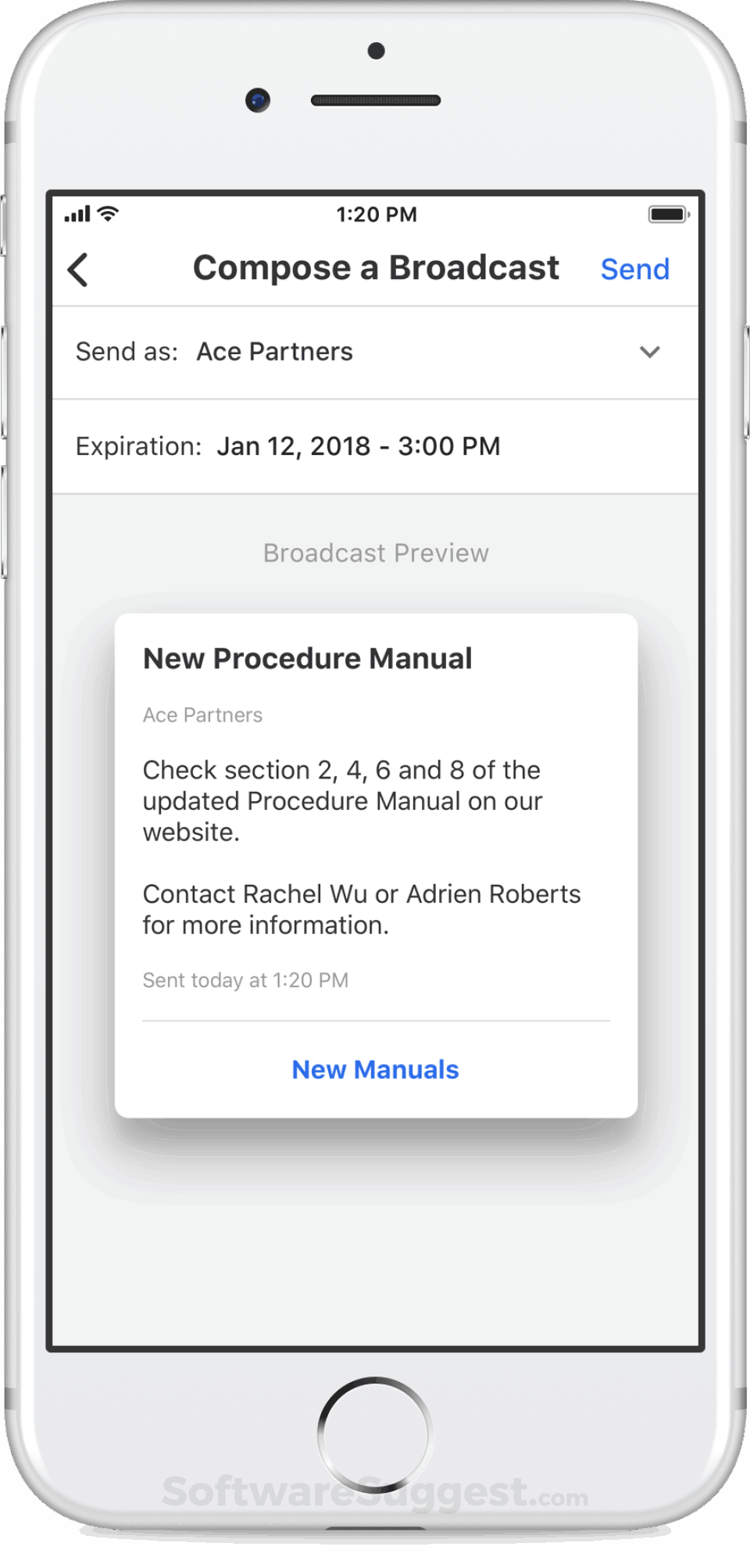Tap Send to broadcast the message

(634, 269)
